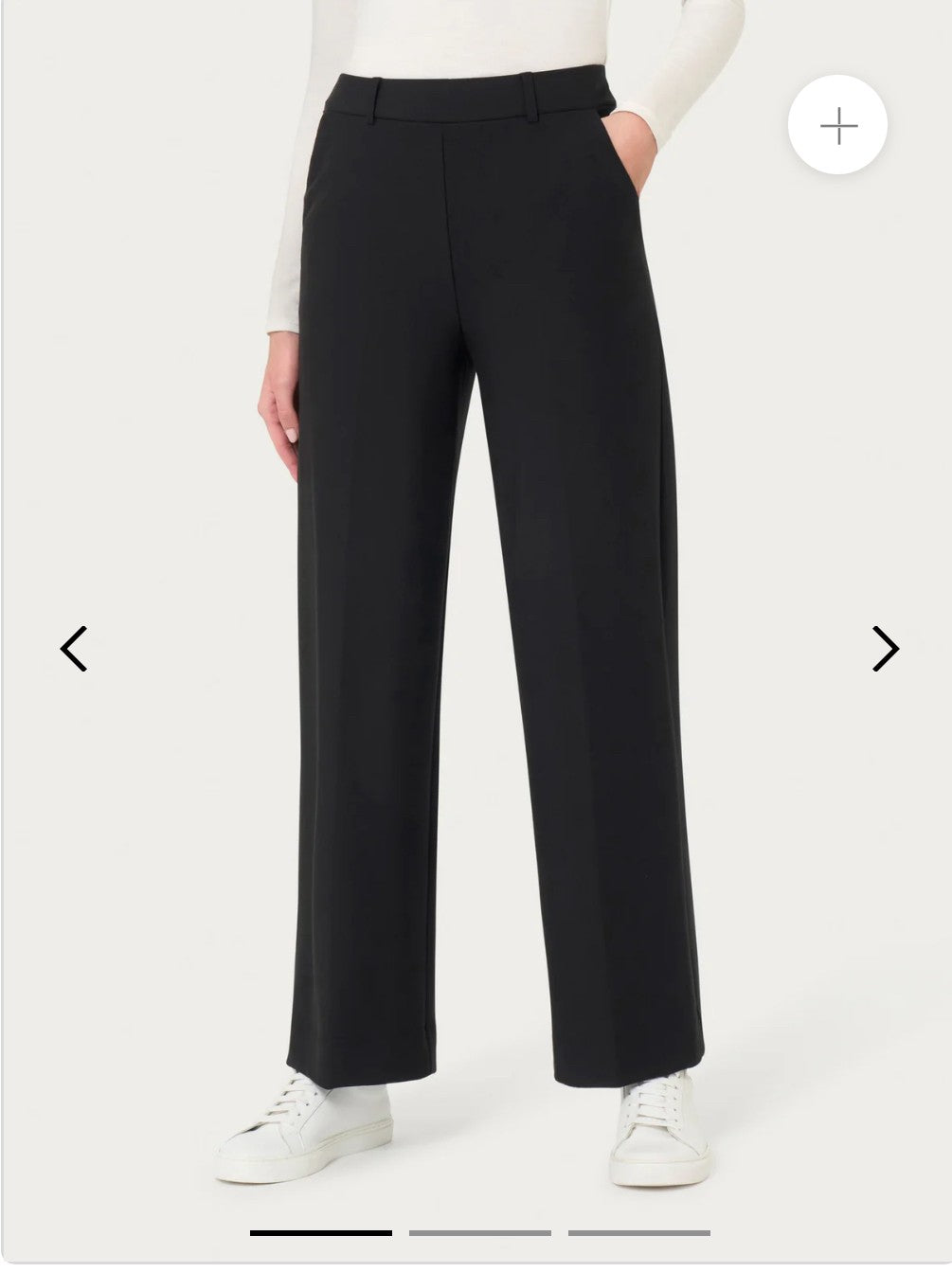Viewport: 952px width, 1272px height.
Task: Zoom the product image with plus button
Action: pos(837,125)
